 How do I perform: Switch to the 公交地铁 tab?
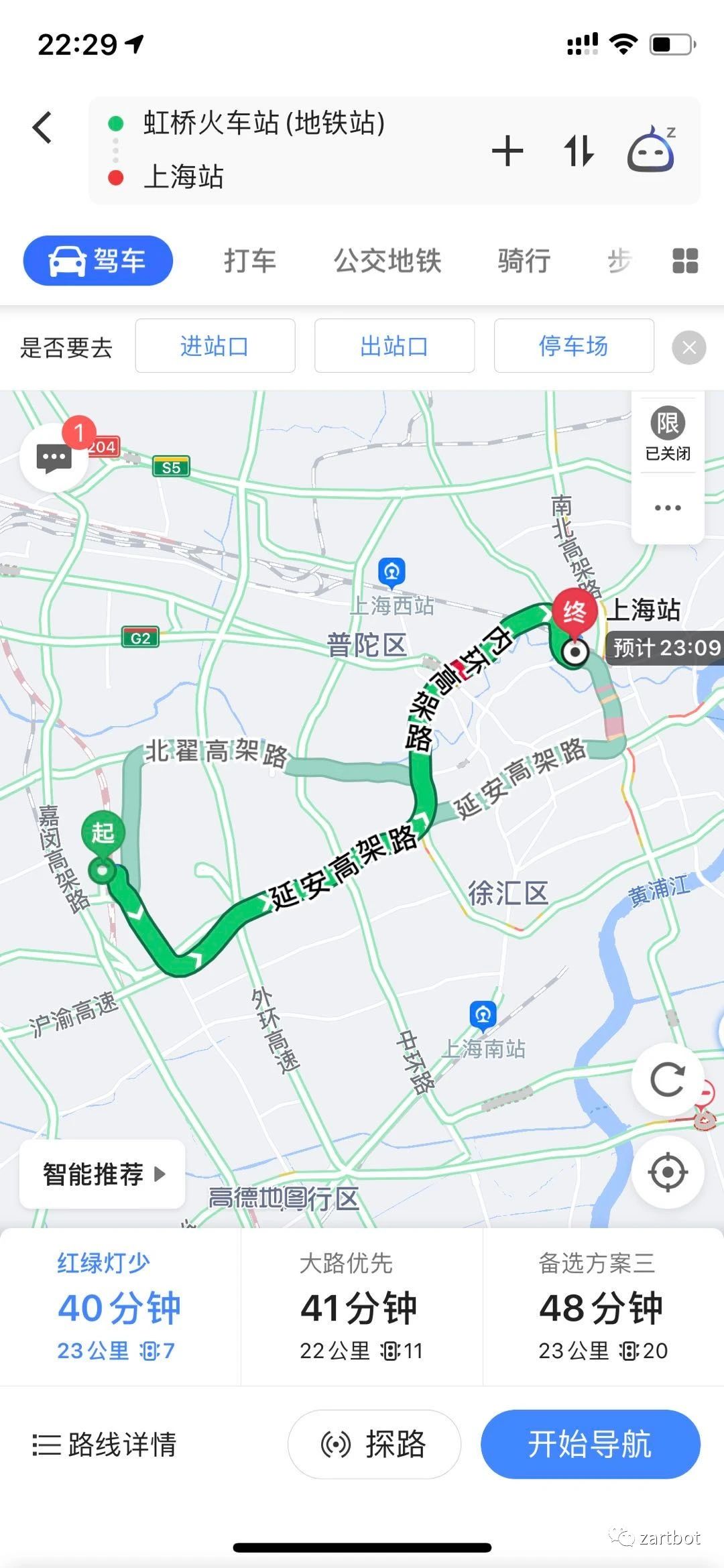click(387, 261)
